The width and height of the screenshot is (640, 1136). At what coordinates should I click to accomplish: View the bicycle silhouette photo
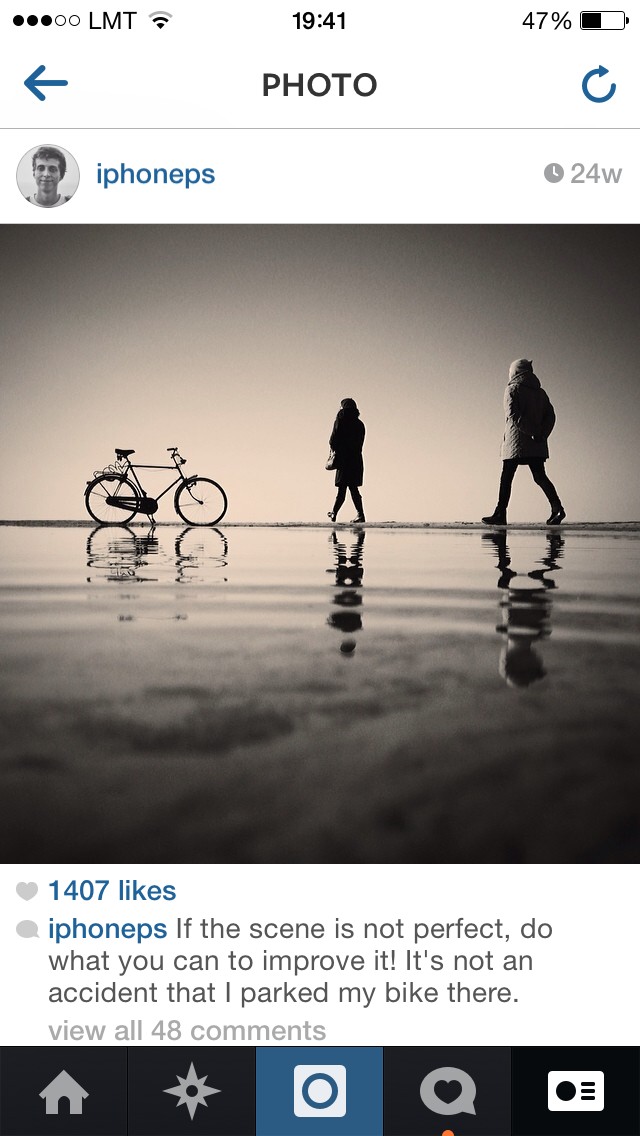320,543
